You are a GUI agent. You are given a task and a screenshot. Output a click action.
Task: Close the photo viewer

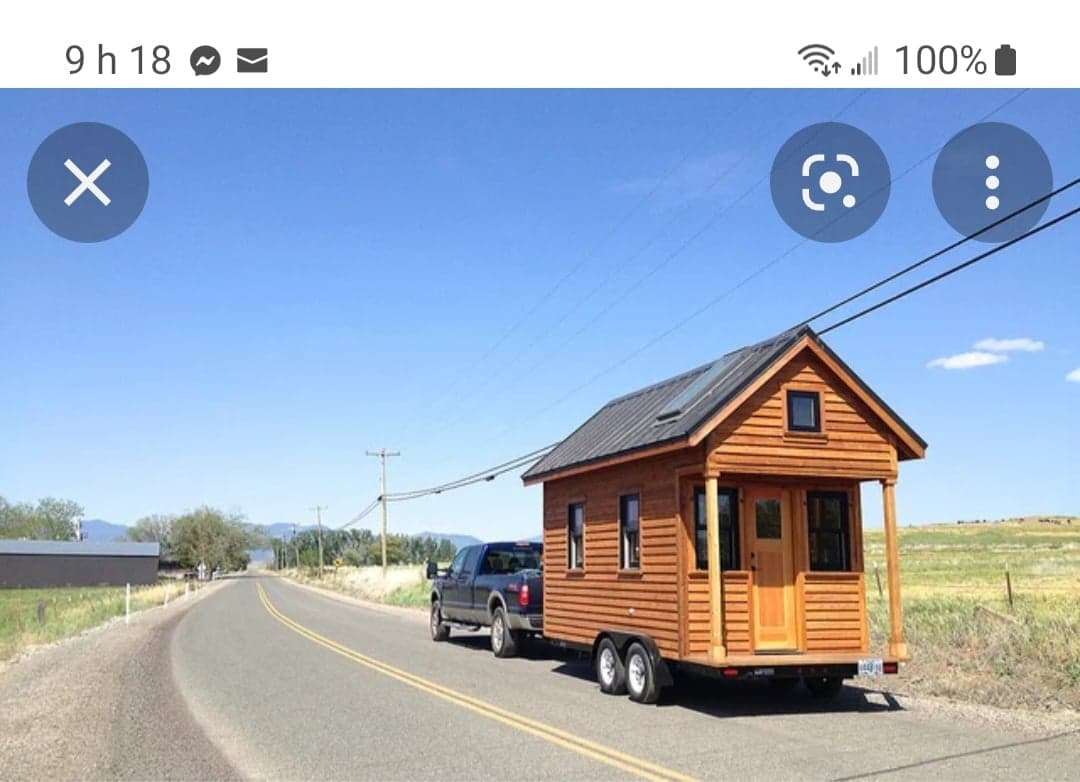click(88, 182)
